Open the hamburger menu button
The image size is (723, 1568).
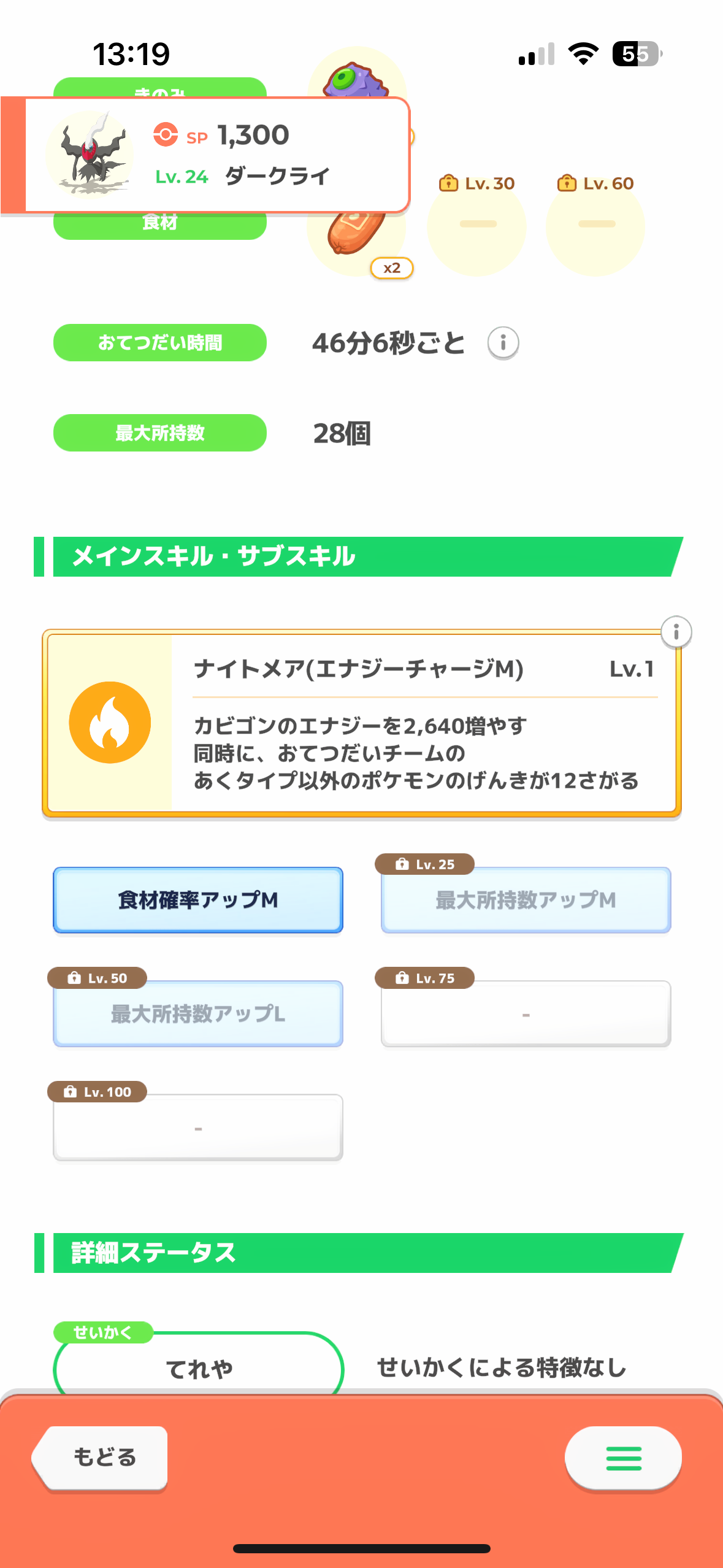pos(623,1458)
